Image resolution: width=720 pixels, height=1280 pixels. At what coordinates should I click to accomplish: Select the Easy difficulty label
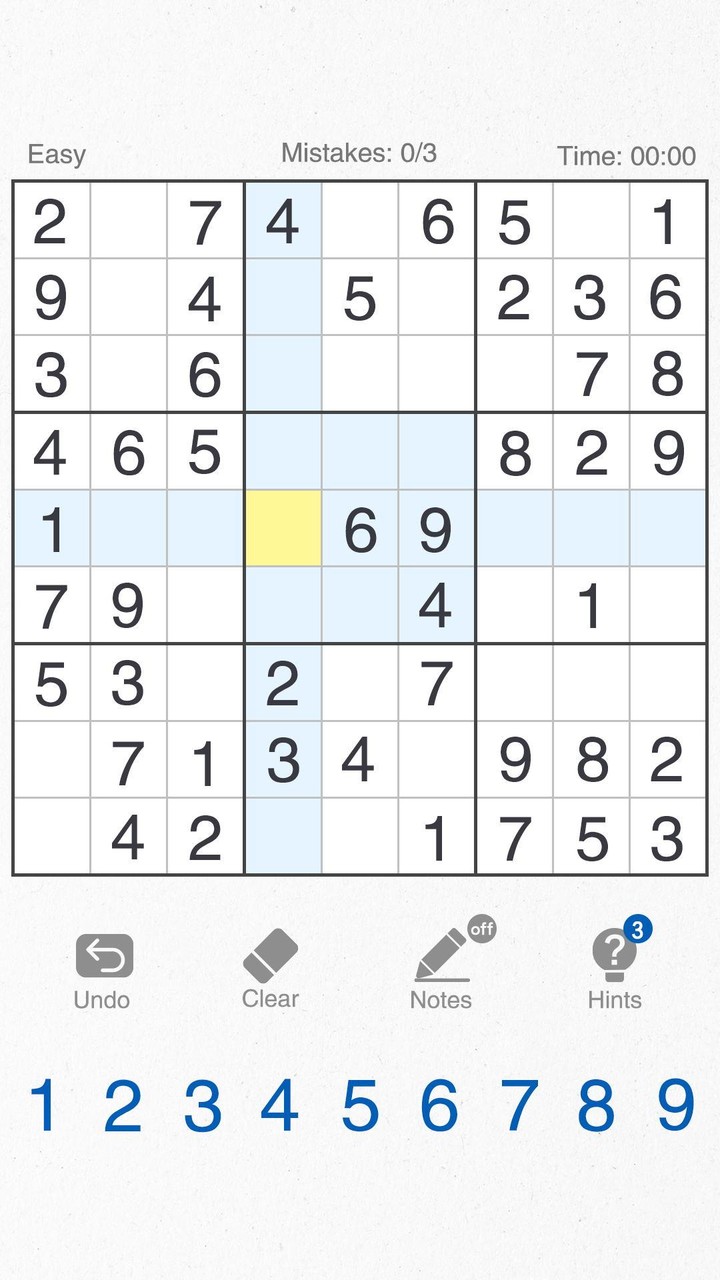(x=56, y=155)
